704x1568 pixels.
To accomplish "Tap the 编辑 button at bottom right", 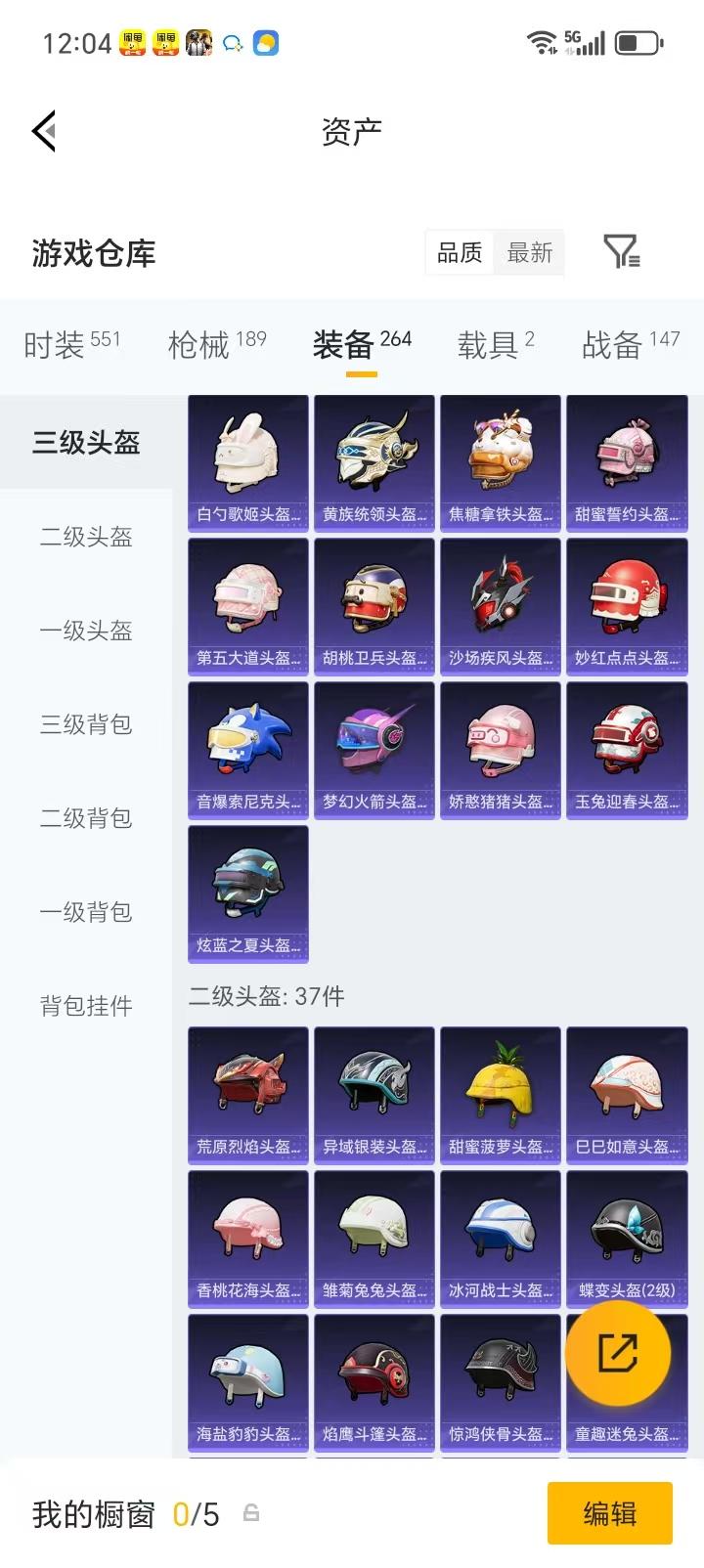I will coord(610,1513).
